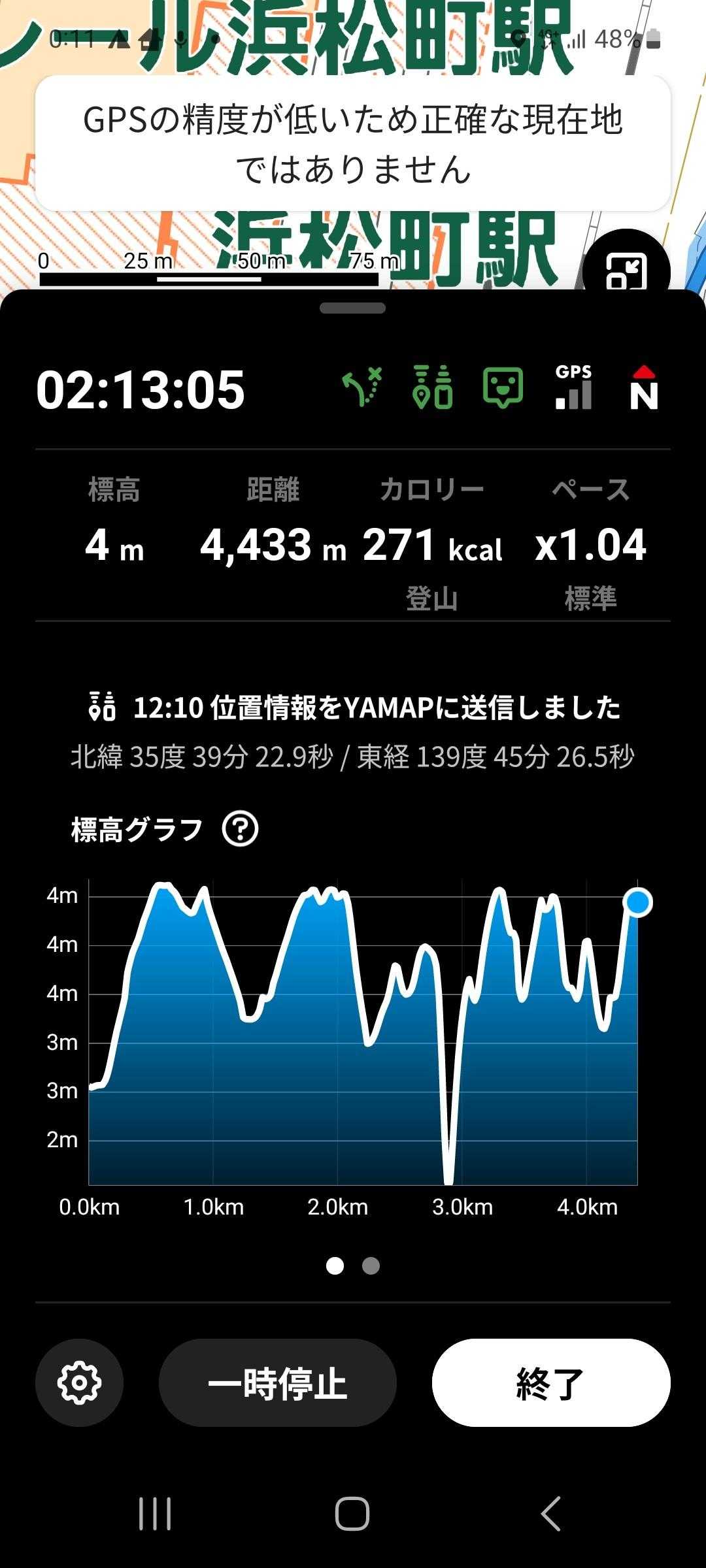Image resolution: width=706 pixels, height=1568 pixels.
Task: Tap the north compass icon
Action: [644, 388]
